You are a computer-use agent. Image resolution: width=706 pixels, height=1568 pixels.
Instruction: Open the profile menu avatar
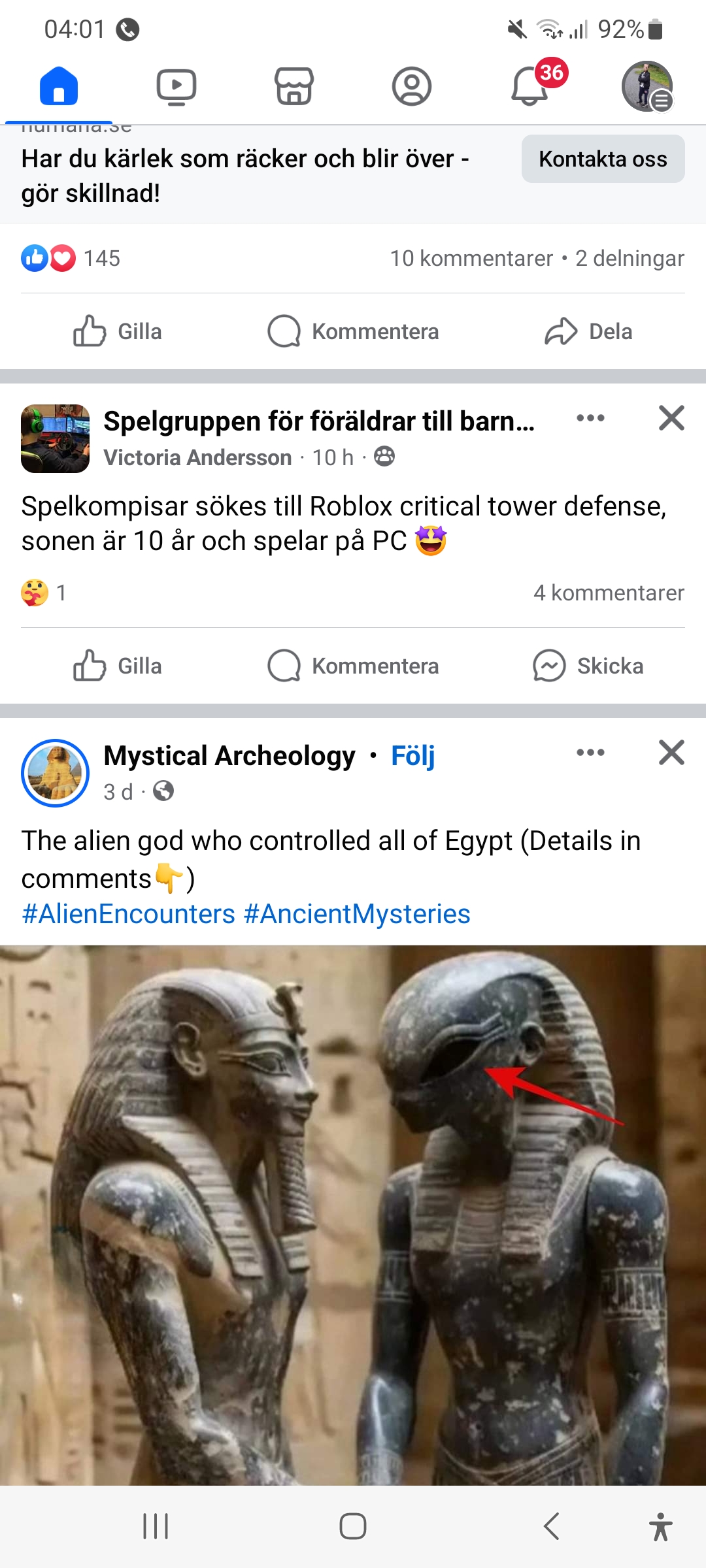(x=647, y=86)
